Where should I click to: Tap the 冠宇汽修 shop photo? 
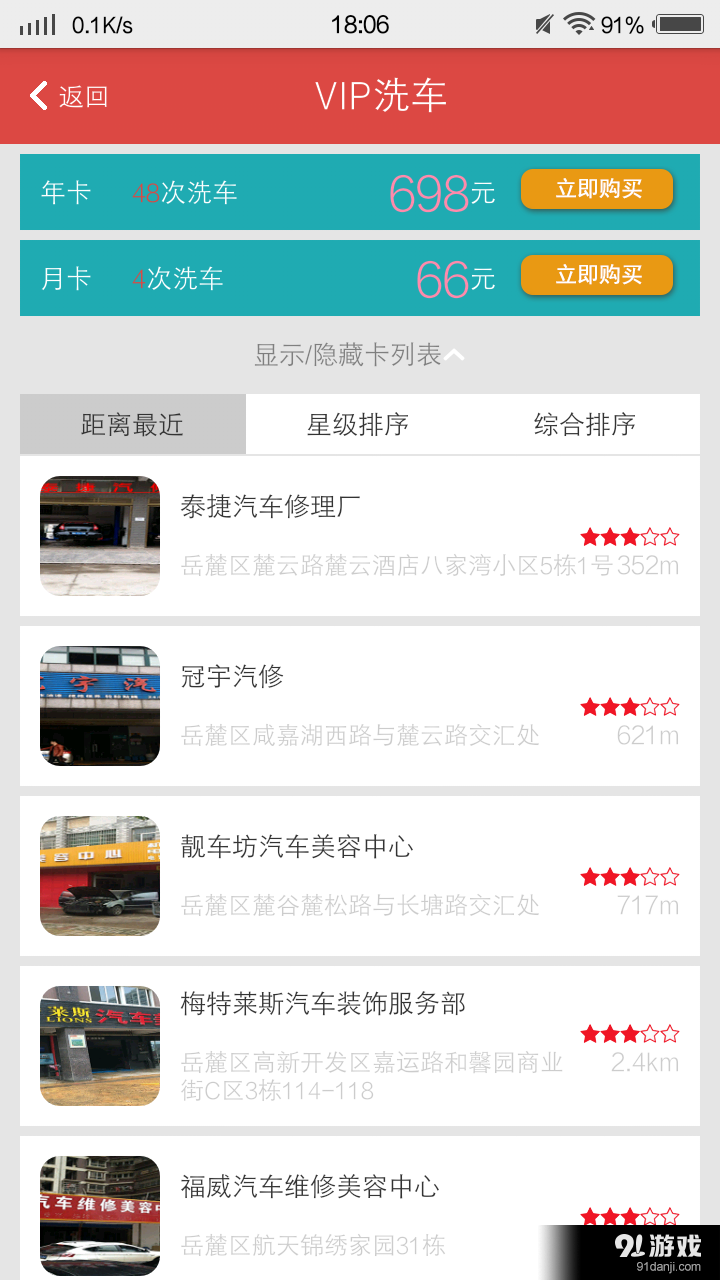(x=99, y=706)
